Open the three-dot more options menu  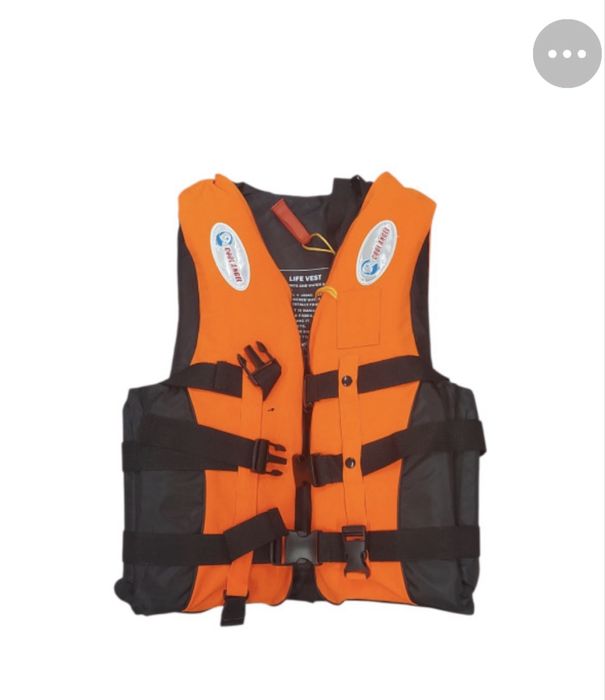click(x=567, y=54)
